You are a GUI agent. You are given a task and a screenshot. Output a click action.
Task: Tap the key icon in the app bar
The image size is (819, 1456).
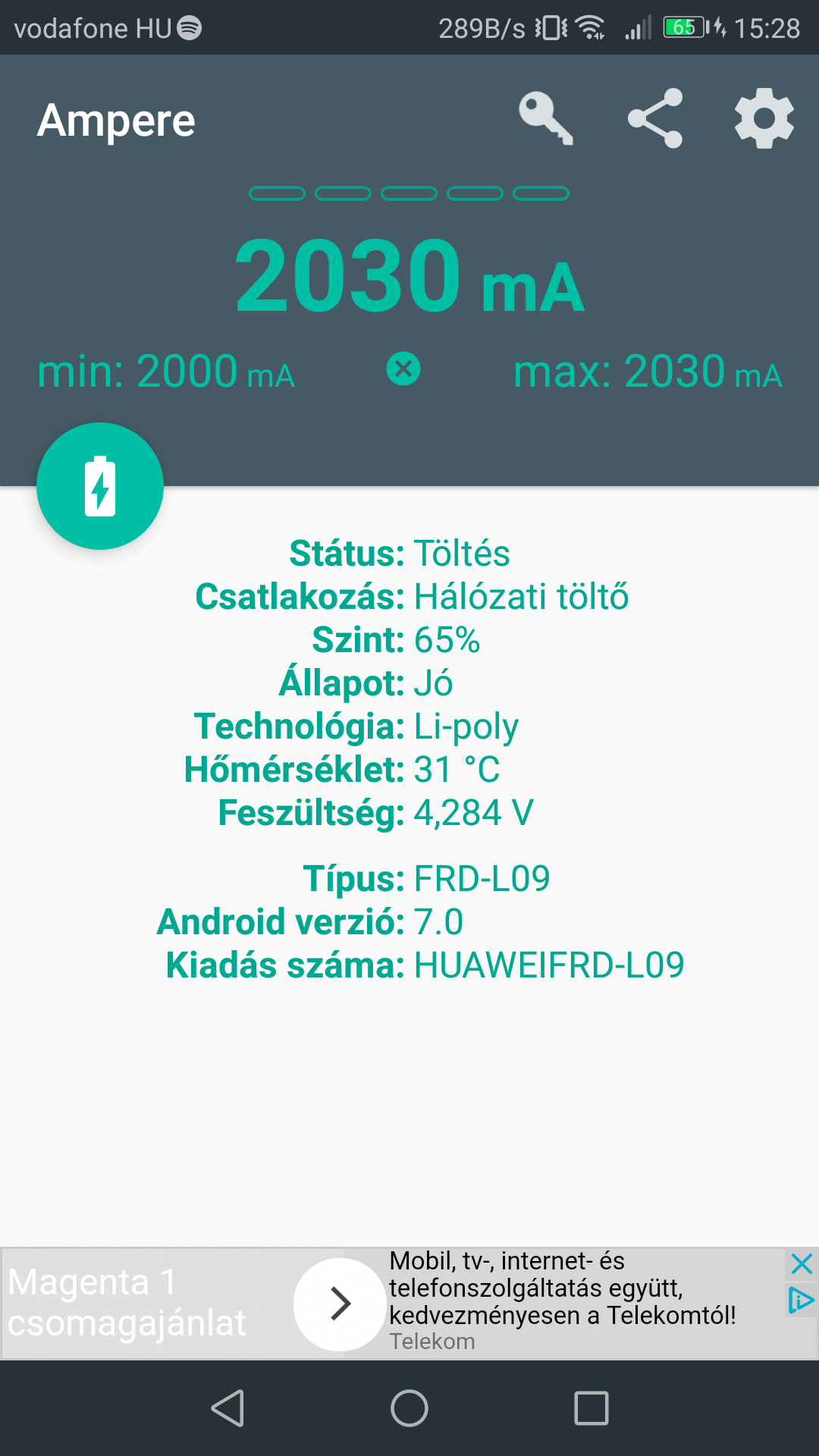[x=546, y=118]
